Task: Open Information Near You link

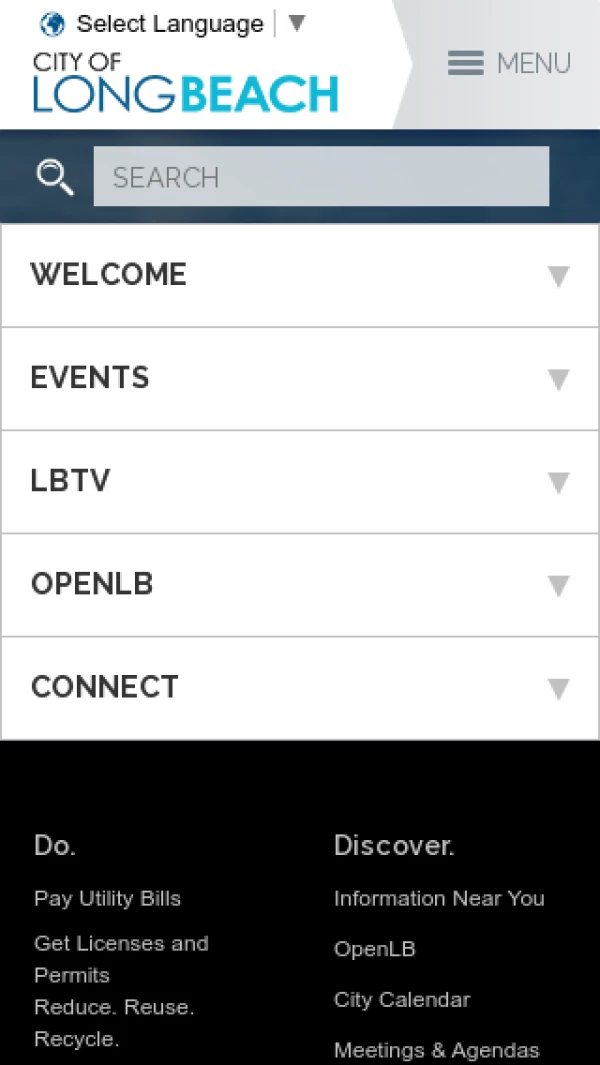Action: tap(439, 898)
